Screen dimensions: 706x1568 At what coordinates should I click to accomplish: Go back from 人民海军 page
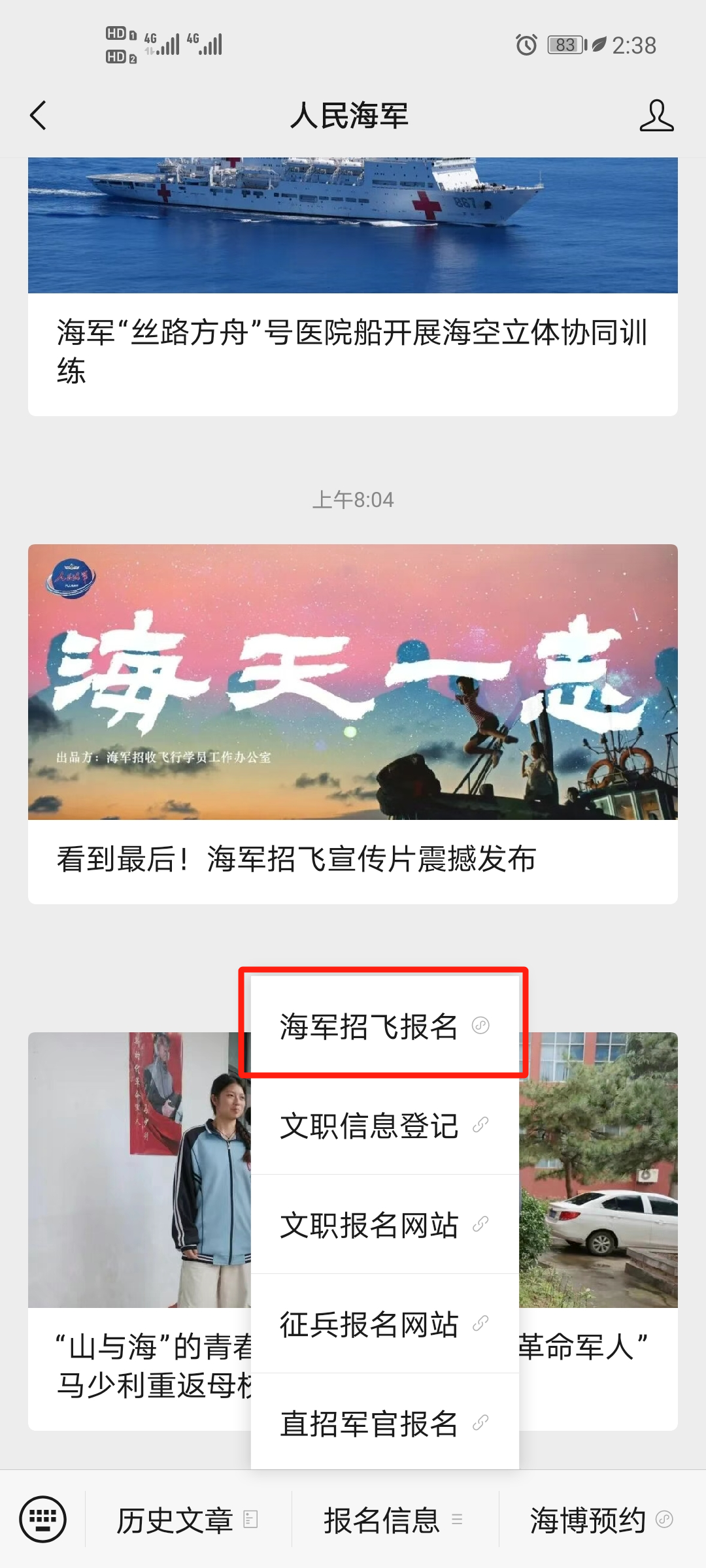pos(39,116)
